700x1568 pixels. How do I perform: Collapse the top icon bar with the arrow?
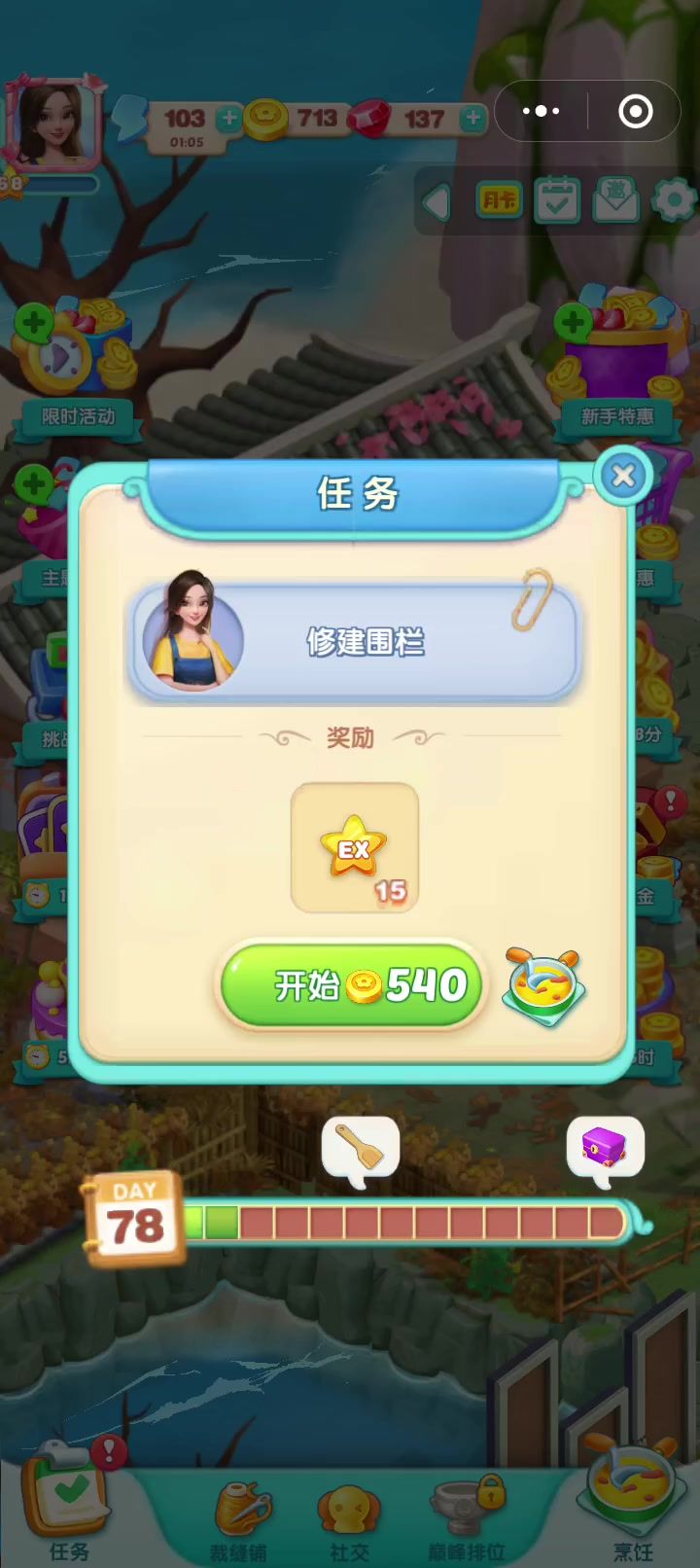coord(437,202)
